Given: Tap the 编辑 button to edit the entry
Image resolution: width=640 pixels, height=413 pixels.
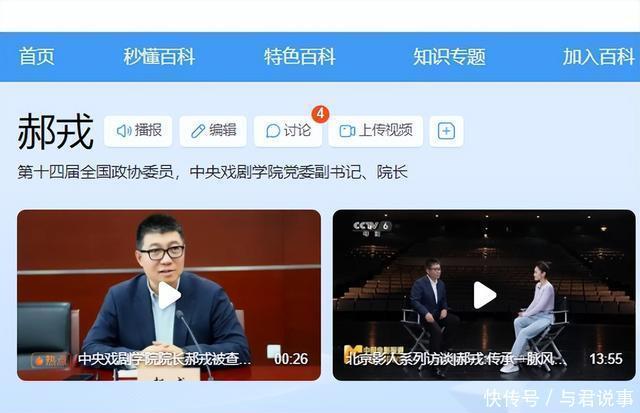Looking at the screenshot, I should tap(213, 131).
